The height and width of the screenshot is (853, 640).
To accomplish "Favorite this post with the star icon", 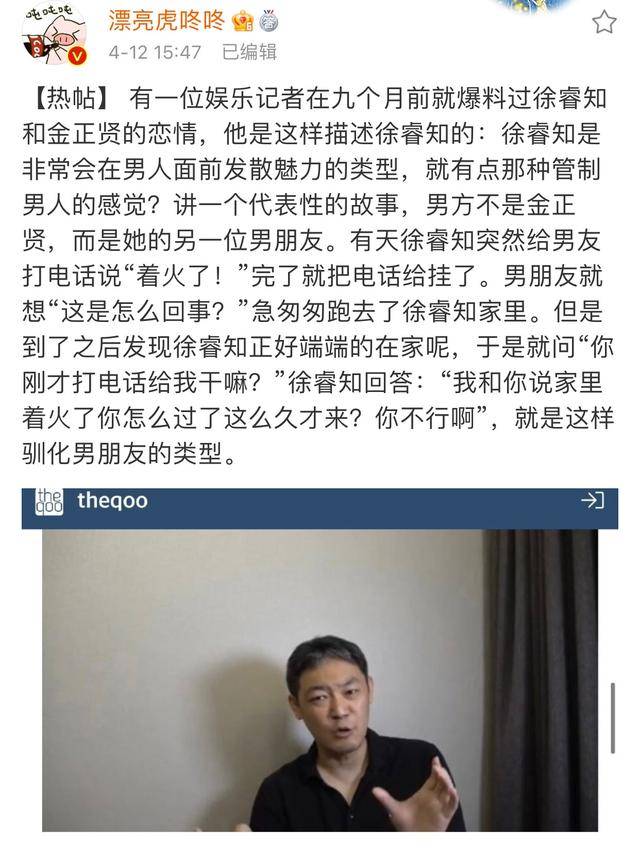I will point(604,22).
